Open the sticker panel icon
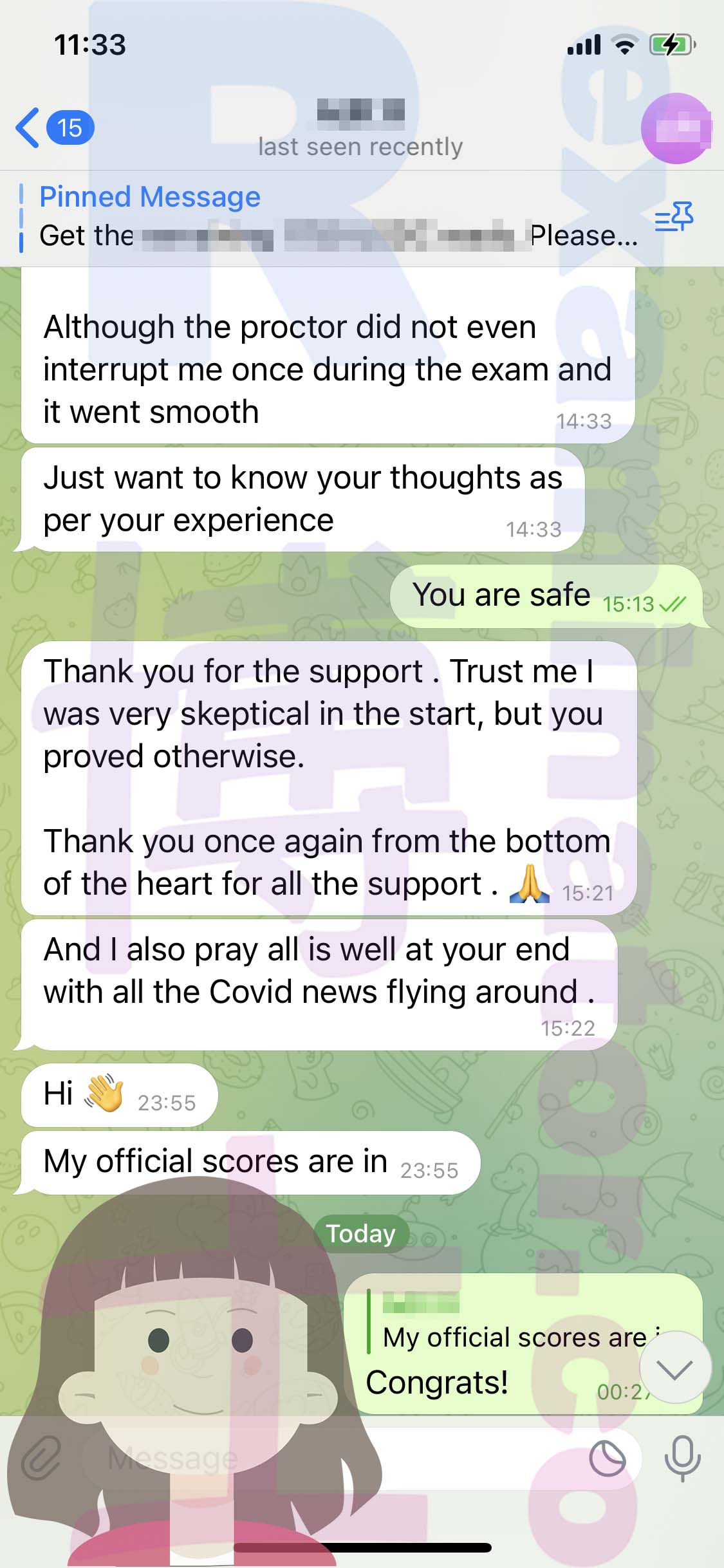Screen dimensions: 724x1568 607,1458
